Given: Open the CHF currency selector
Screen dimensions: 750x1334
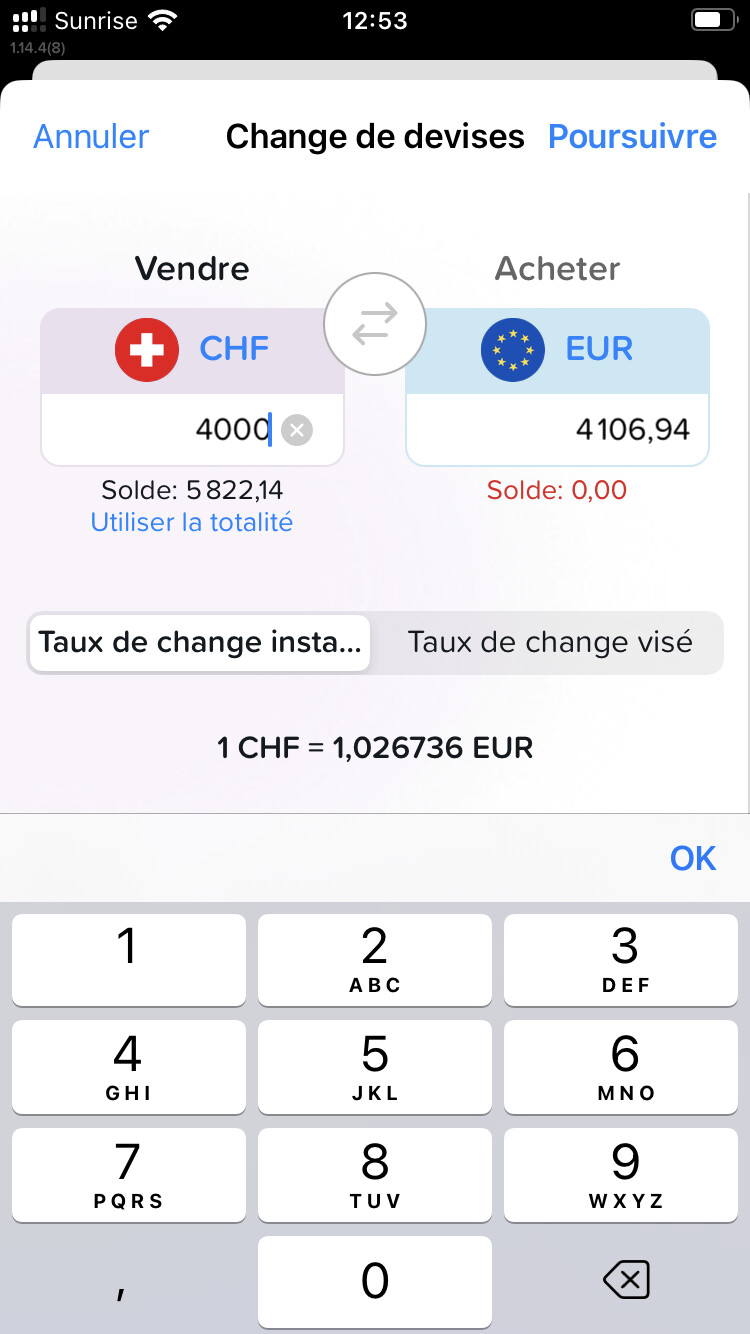Looking at the screenshot, I should (192, 350).
